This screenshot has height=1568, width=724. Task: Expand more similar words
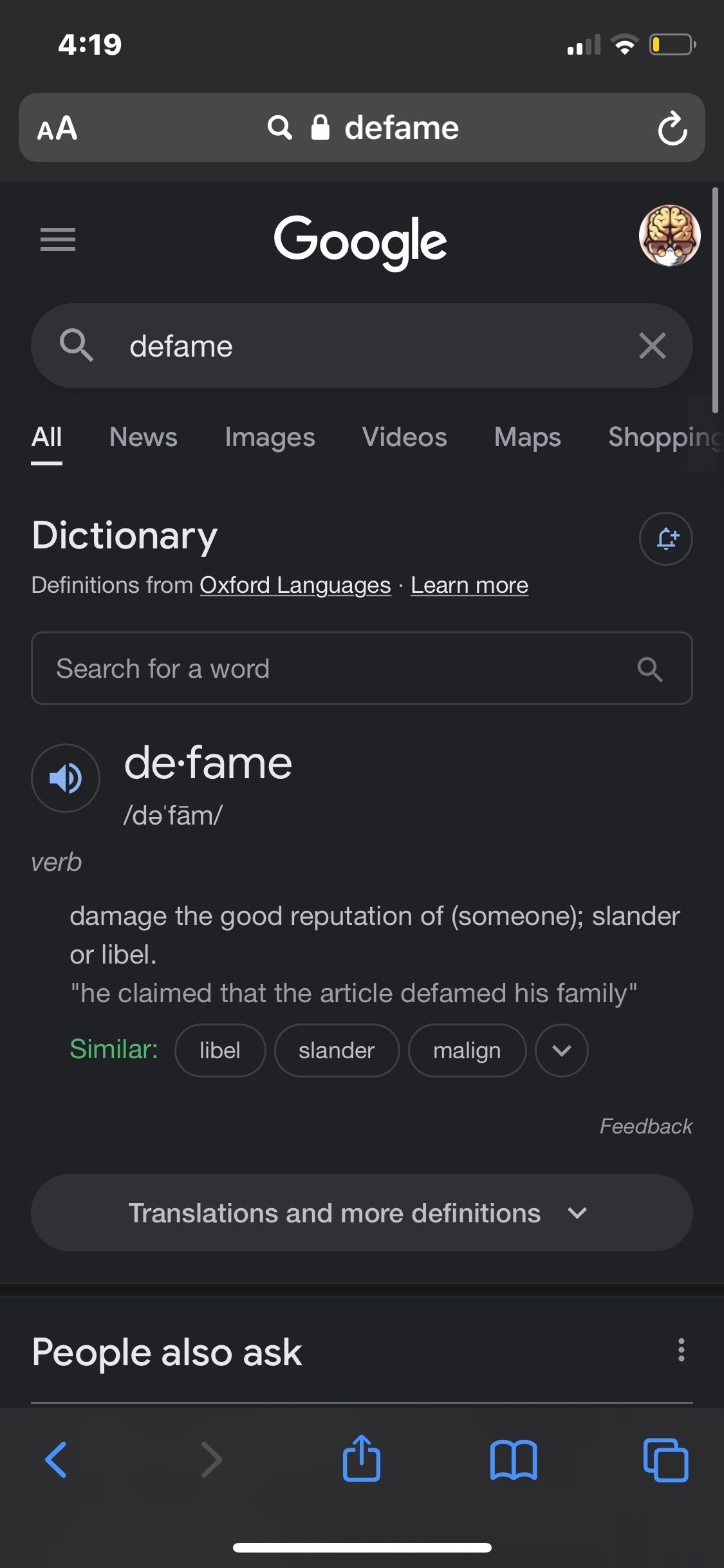tap(561, 1050)
